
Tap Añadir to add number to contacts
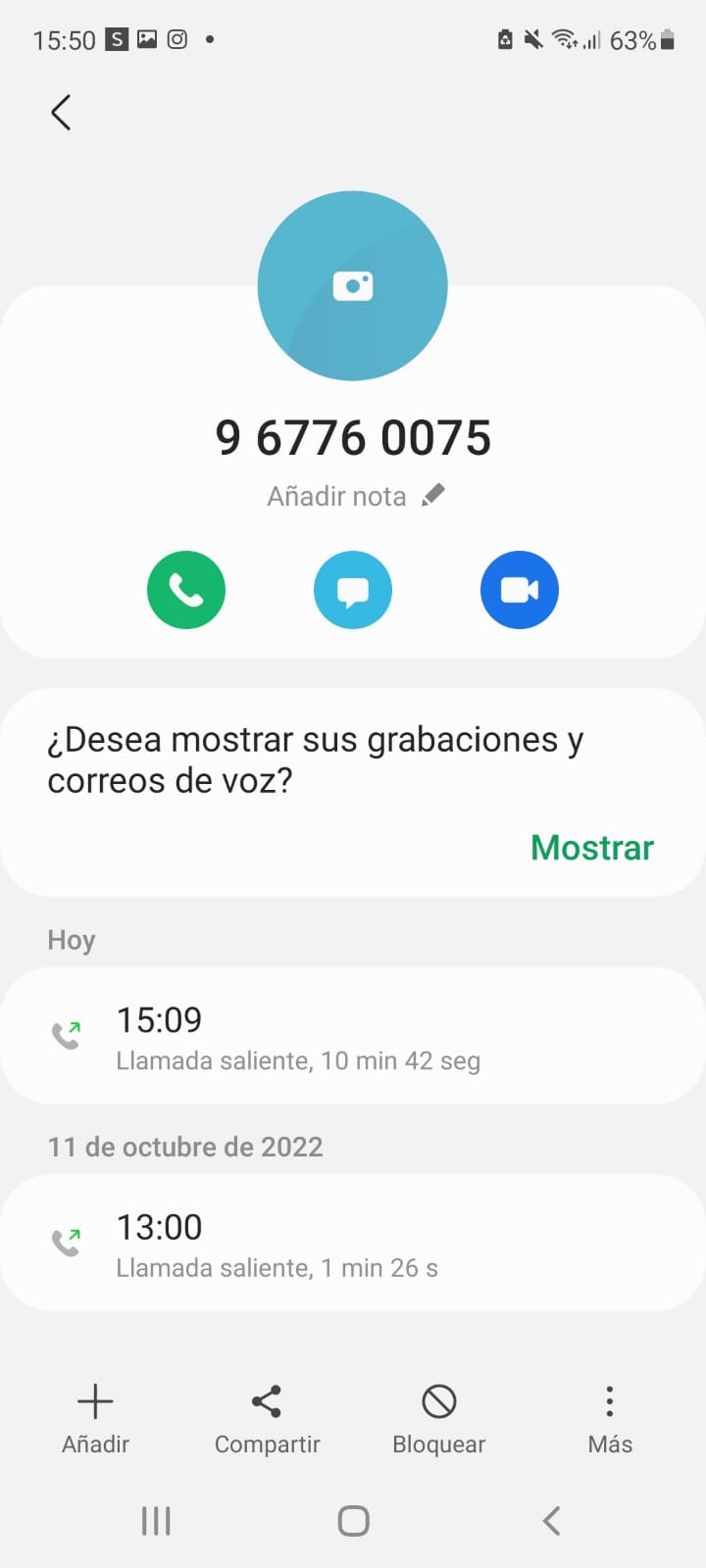(x=95, y=1418)
